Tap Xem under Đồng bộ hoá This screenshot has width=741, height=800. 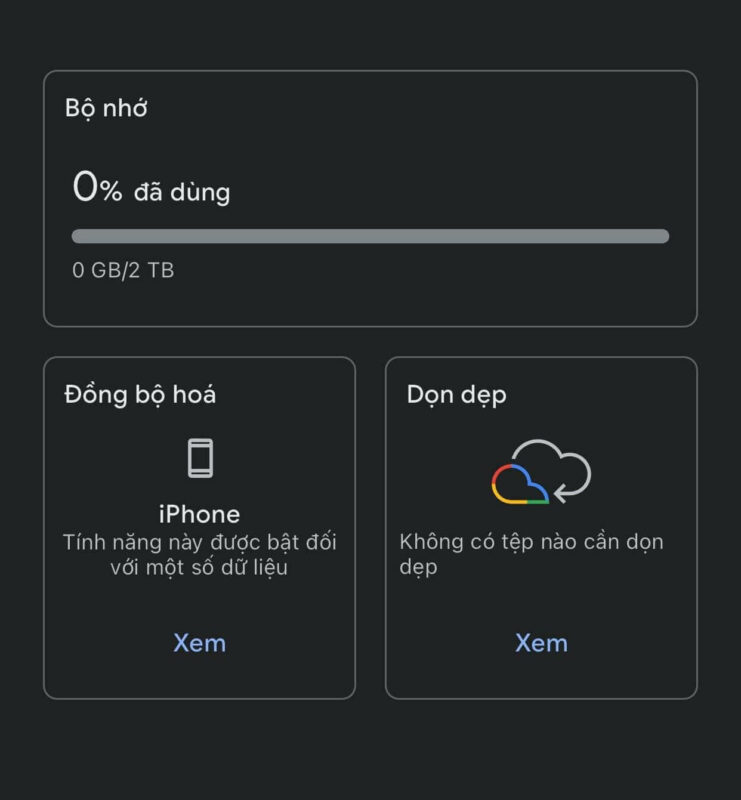tap(199, 643)
